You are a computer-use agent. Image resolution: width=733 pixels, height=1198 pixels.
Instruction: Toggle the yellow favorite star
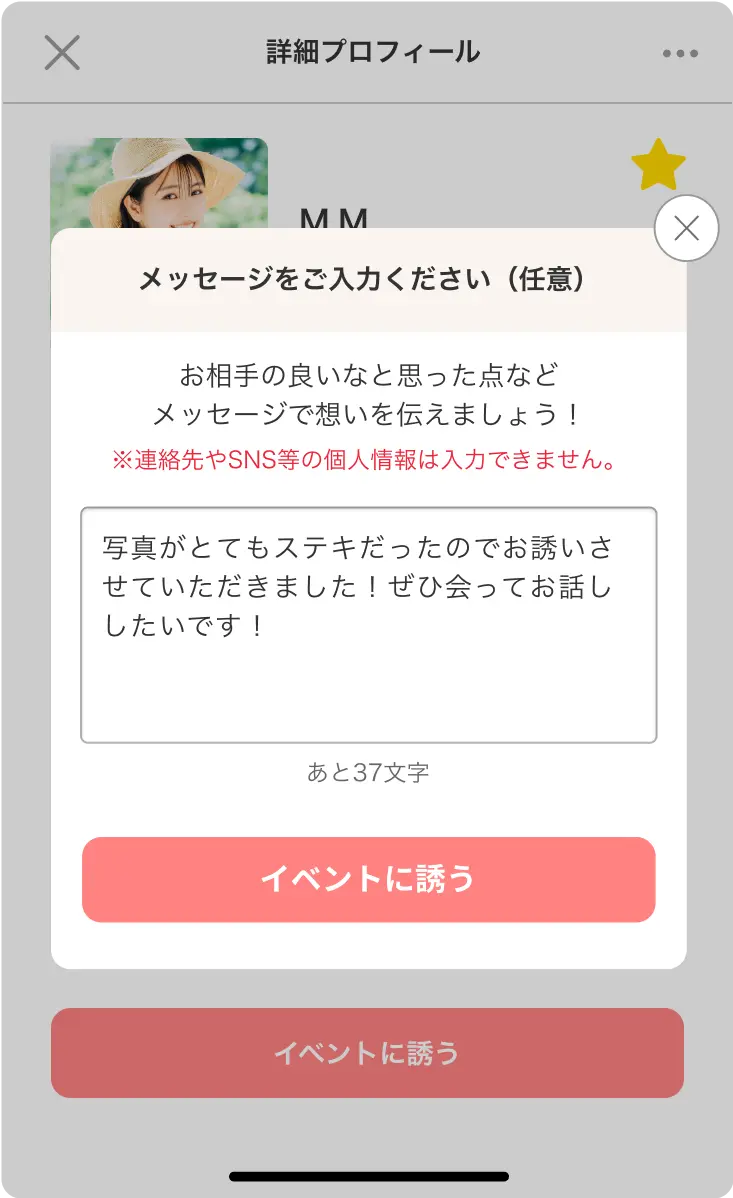pyautogui.click(x=659, y=167)
